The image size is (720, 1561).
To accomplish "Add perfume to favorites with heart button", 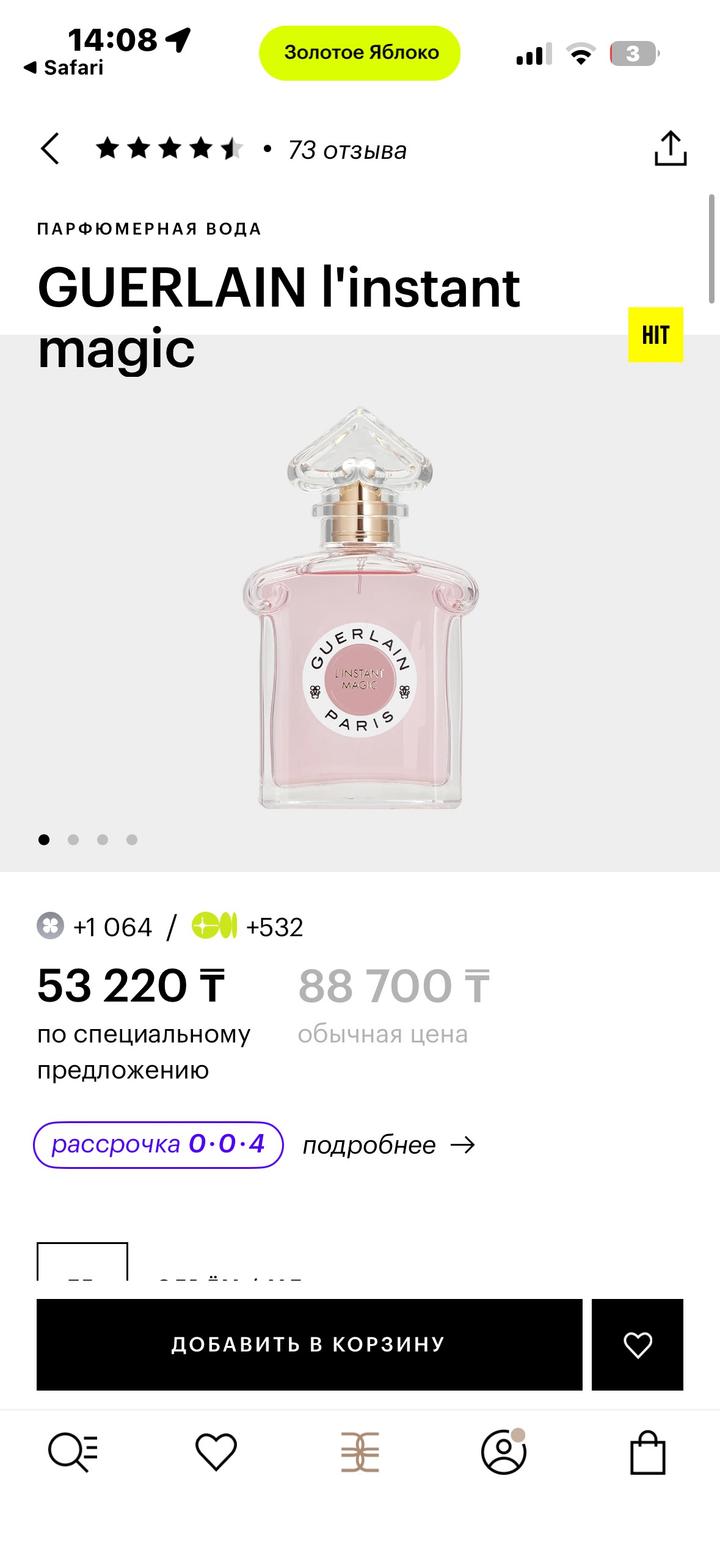I will point(637,1344).
